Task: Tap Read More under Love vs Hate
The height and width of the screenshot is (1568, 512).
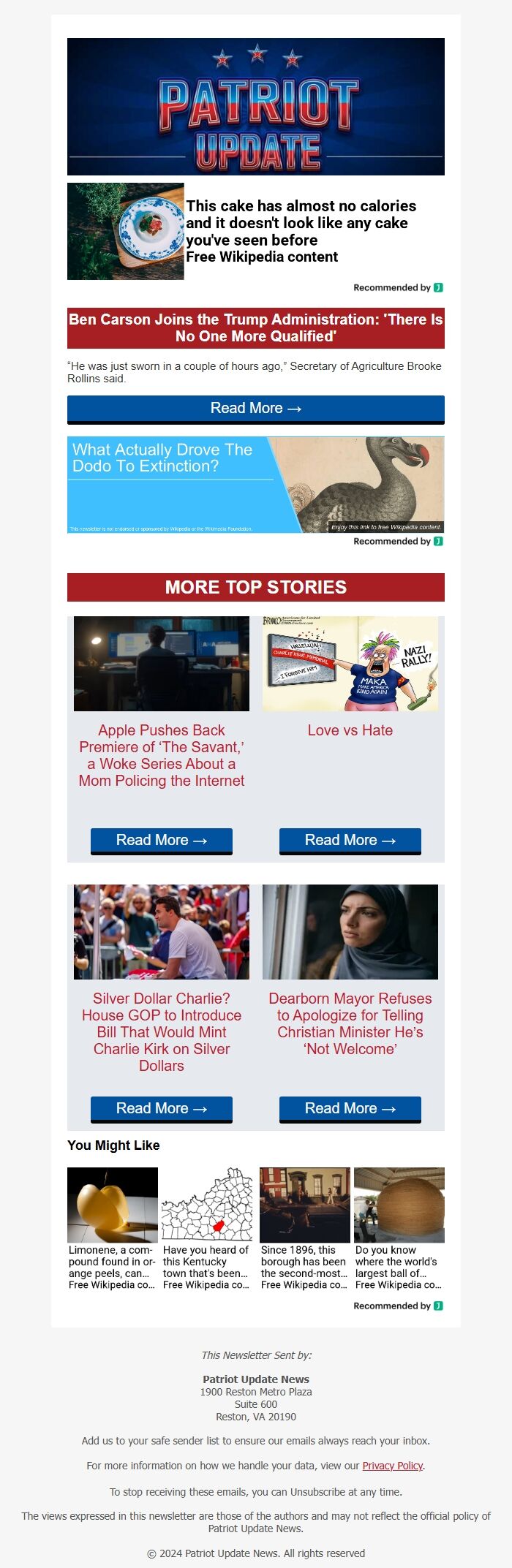Action: [350, 840]
